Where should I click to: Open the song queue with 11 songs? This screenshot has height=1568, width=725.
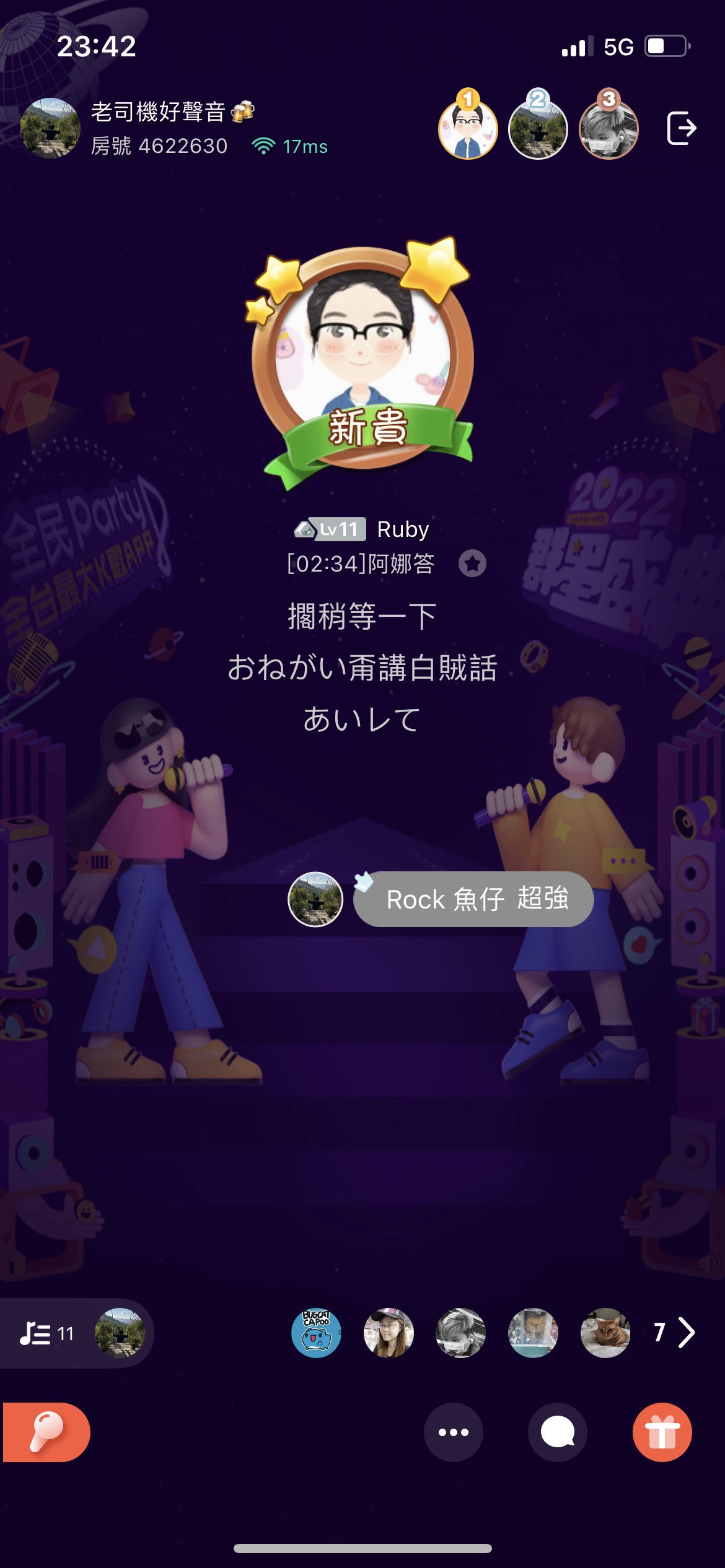click(46, 1333)
